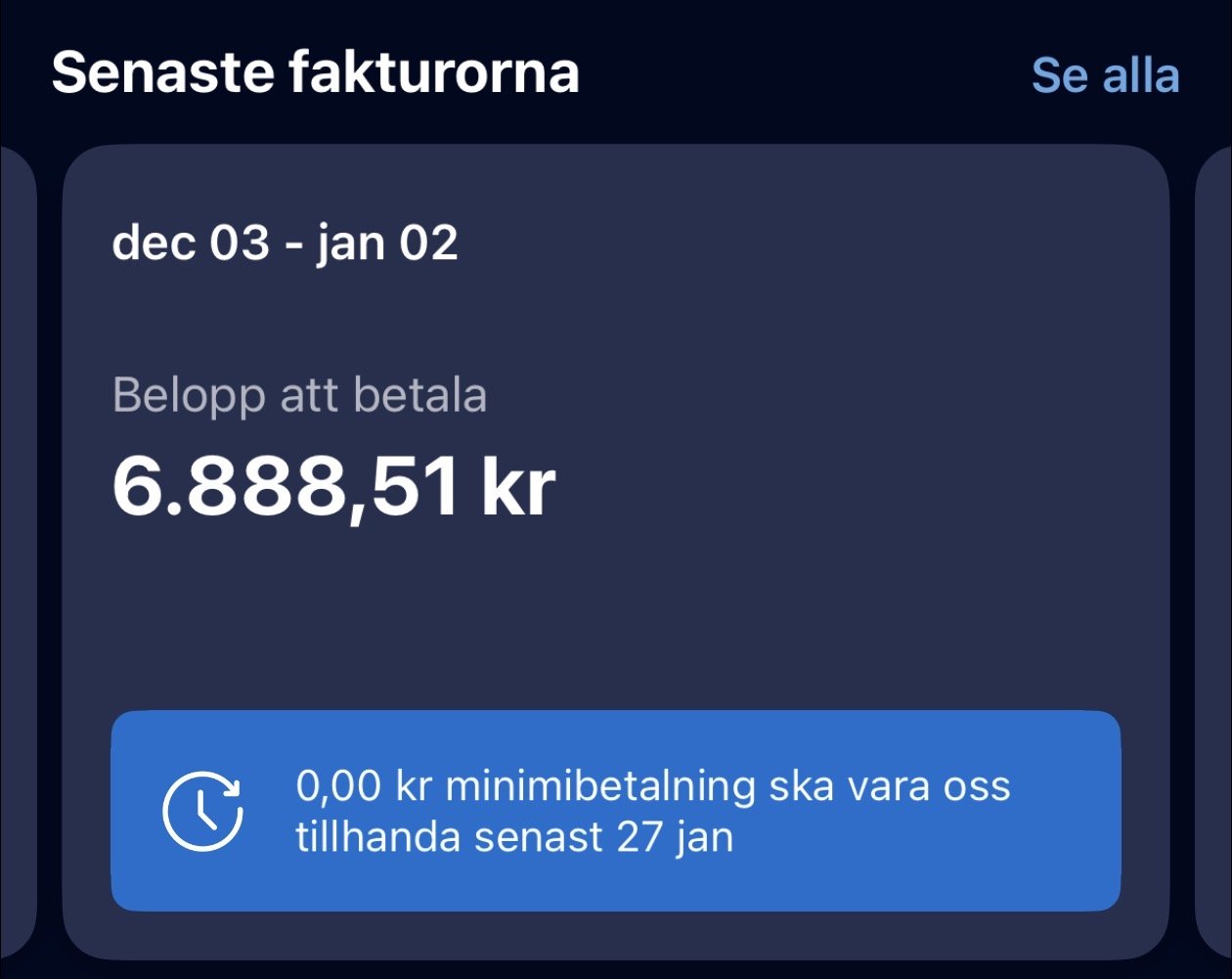Open the "Se alla" invoices link

1105,75
